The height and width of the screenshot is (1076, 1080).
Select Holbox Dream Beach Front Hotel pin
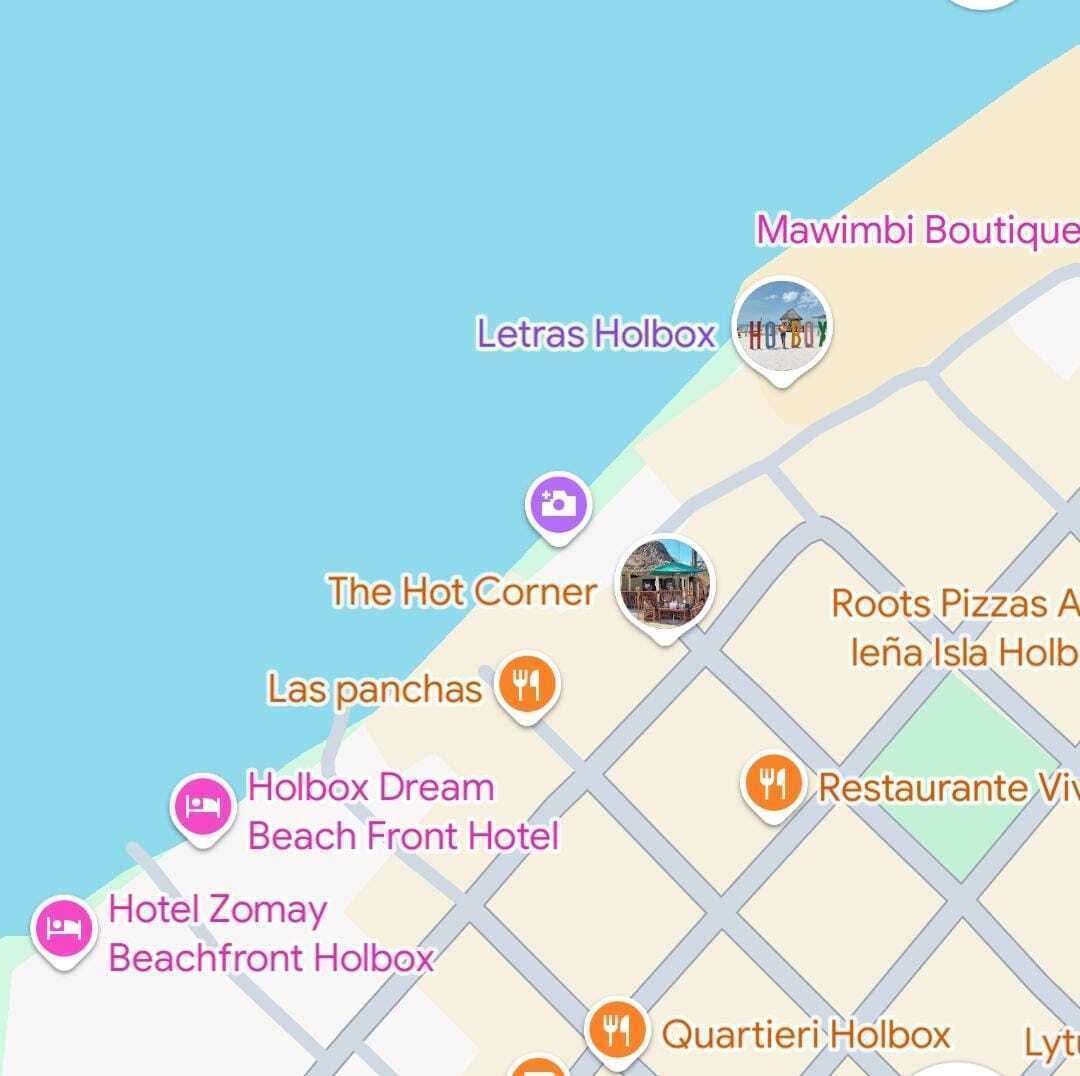coord(203,806)
